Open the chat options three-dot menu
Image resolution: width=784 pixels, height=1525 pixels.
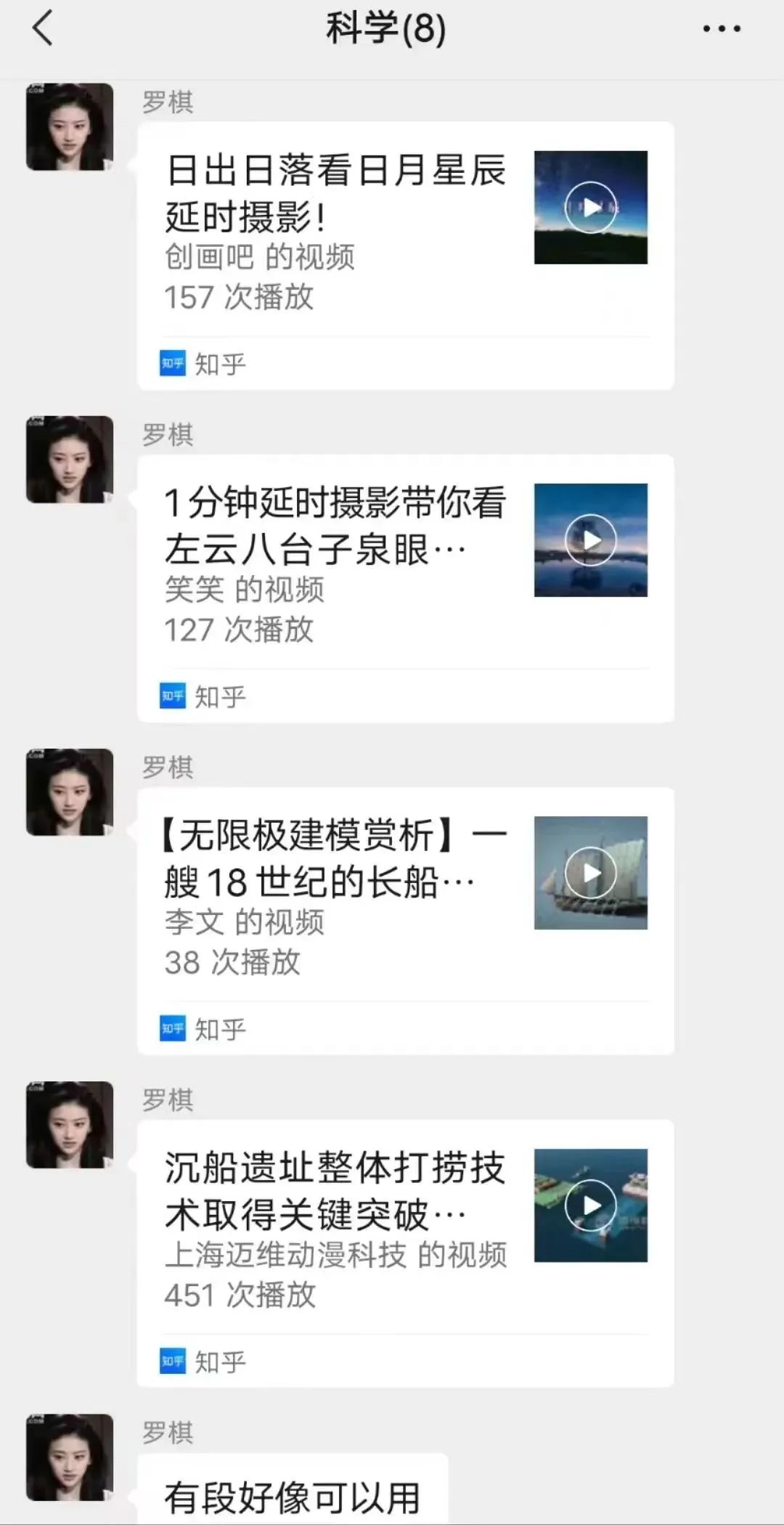(722, 29)
